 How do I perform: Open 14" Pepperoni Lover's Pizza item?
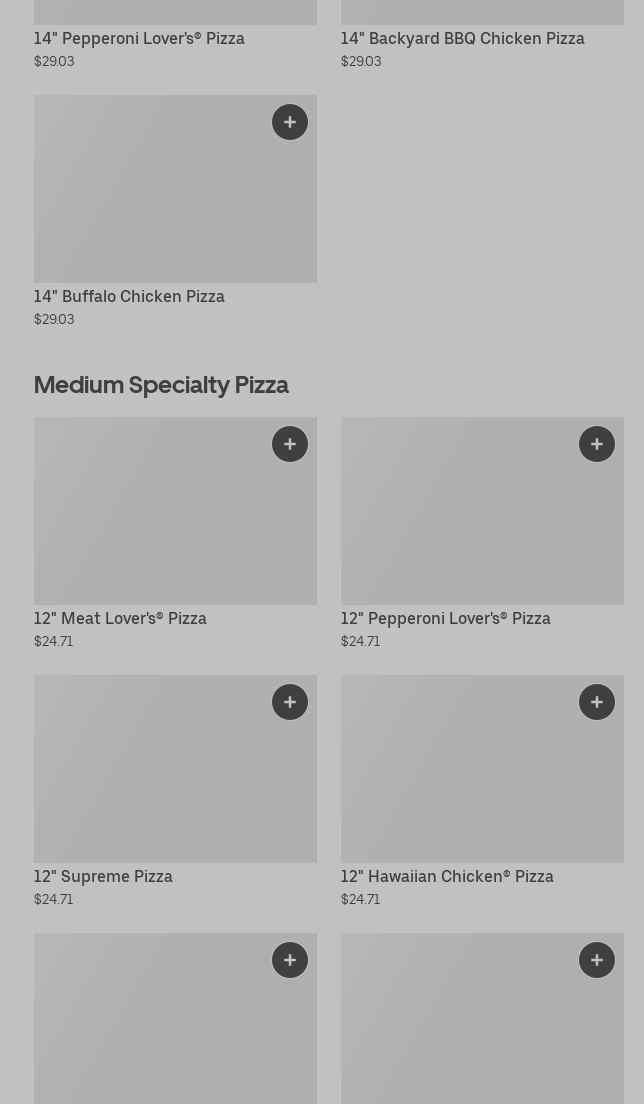pyautogui.click(x=139, y=38)
